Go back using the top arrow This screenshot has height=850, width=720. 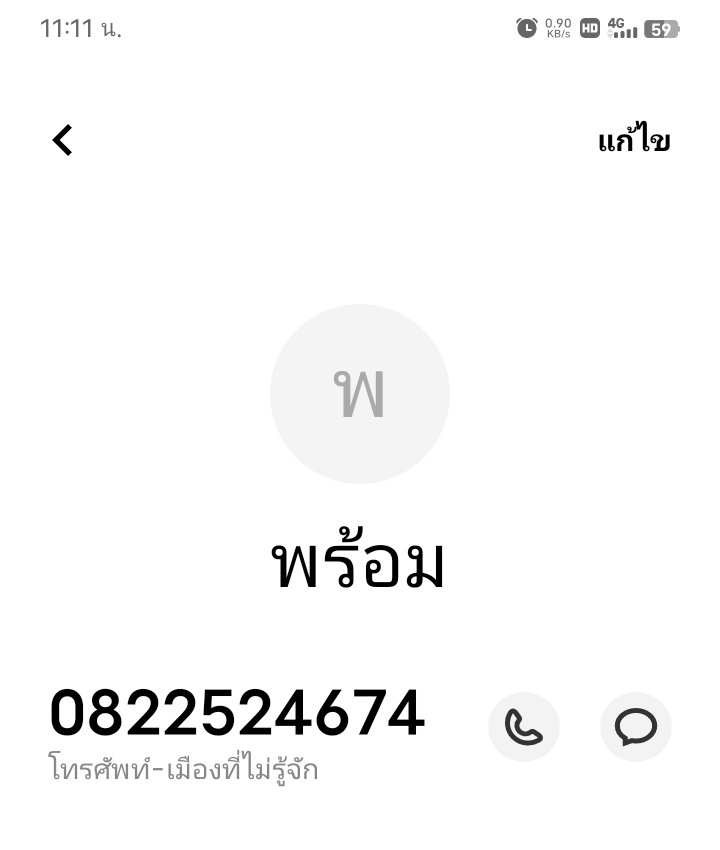[x=63, y=140]
